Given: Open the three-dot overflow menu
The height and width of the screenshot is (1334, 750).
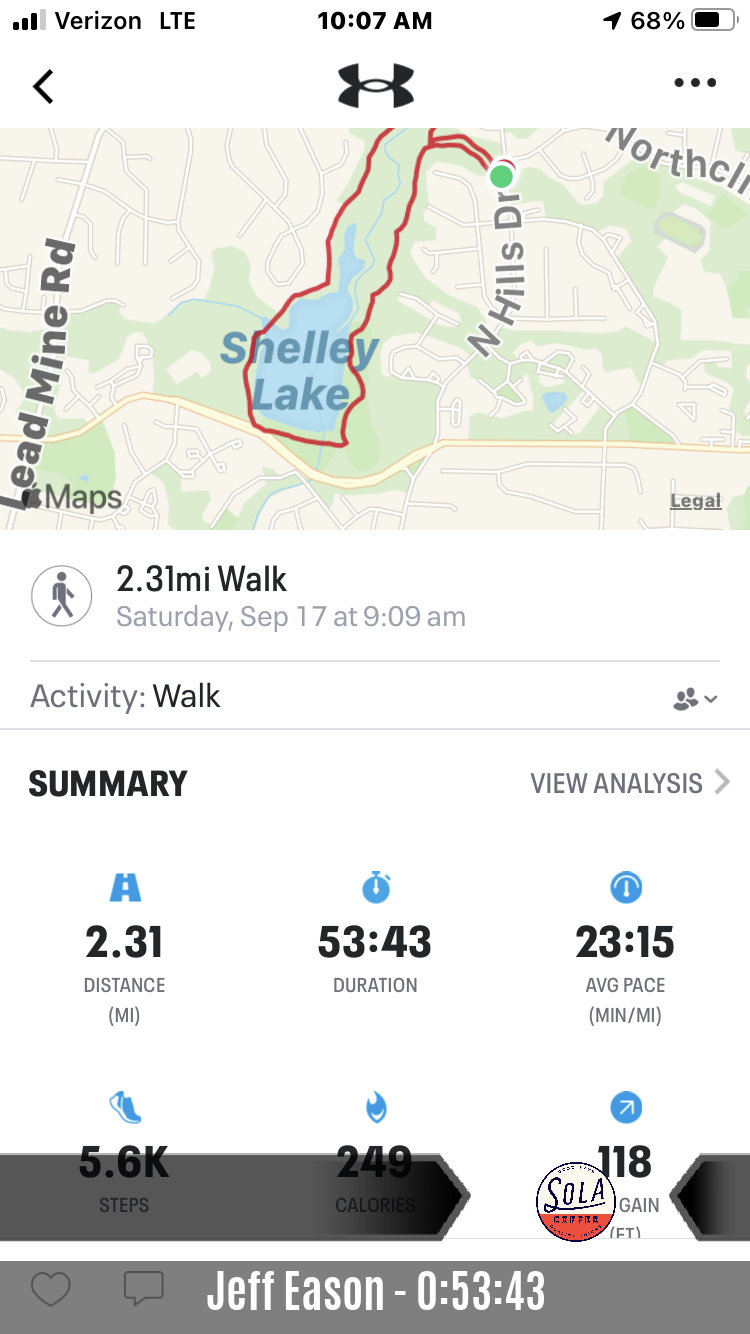Looking at the screenshot, I should click(x=695, y=84).
